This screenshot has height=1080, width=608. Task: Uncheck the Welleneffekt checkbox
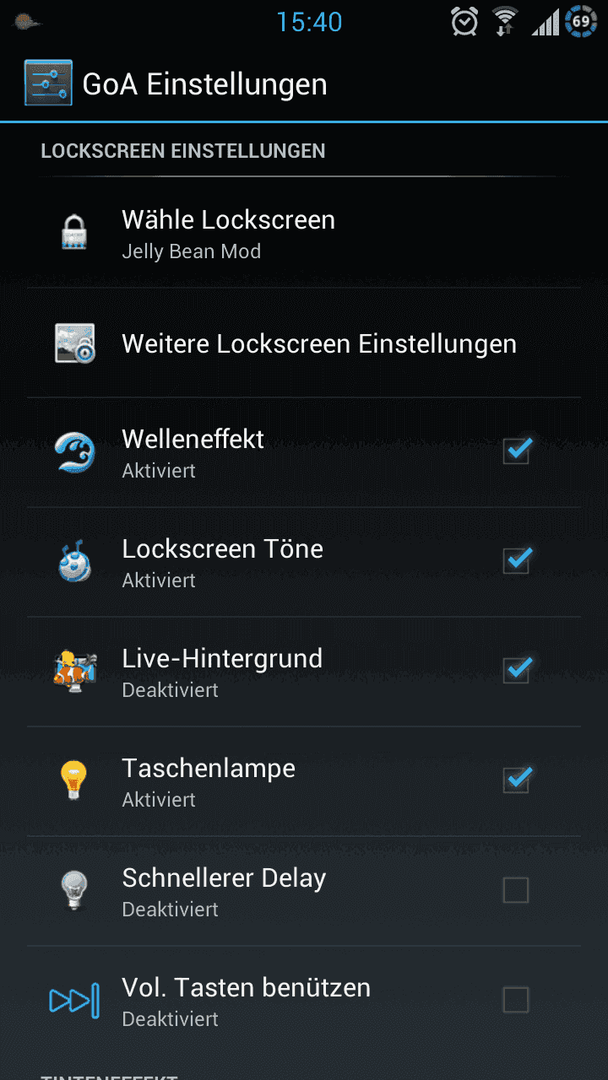point(516,451)
